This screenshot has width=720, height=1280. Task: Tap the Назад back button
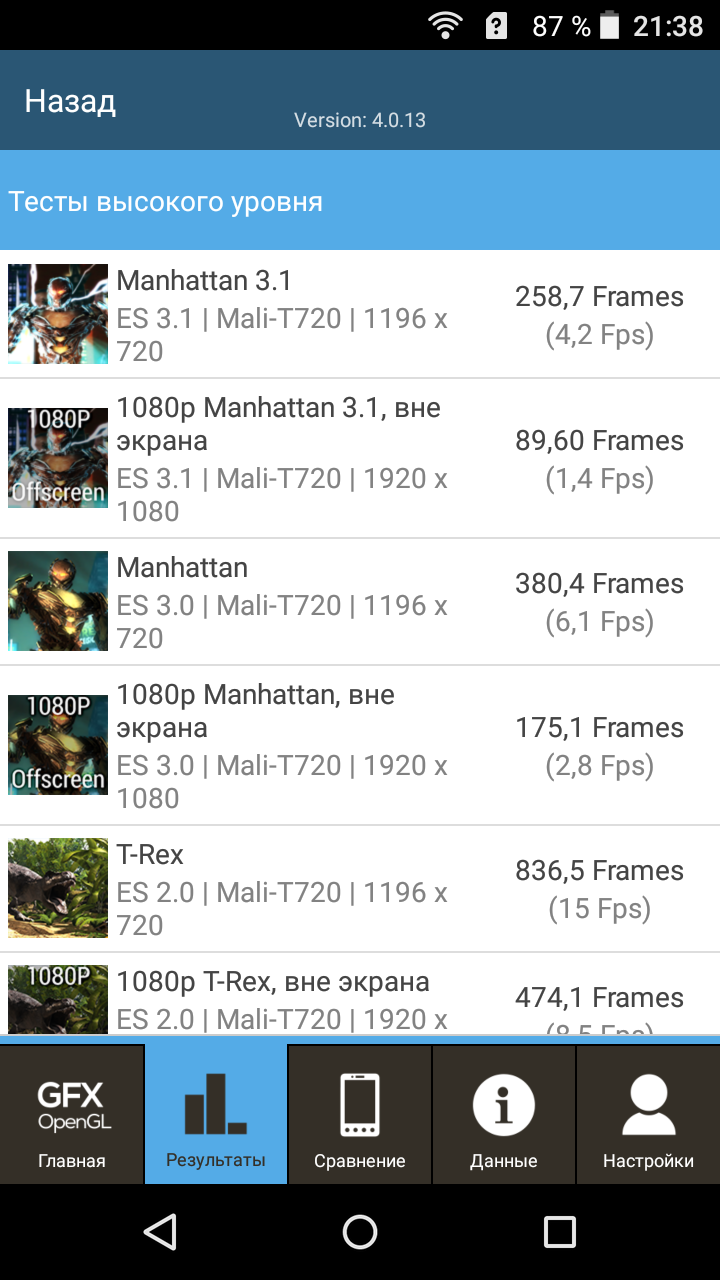coord(70,101)
